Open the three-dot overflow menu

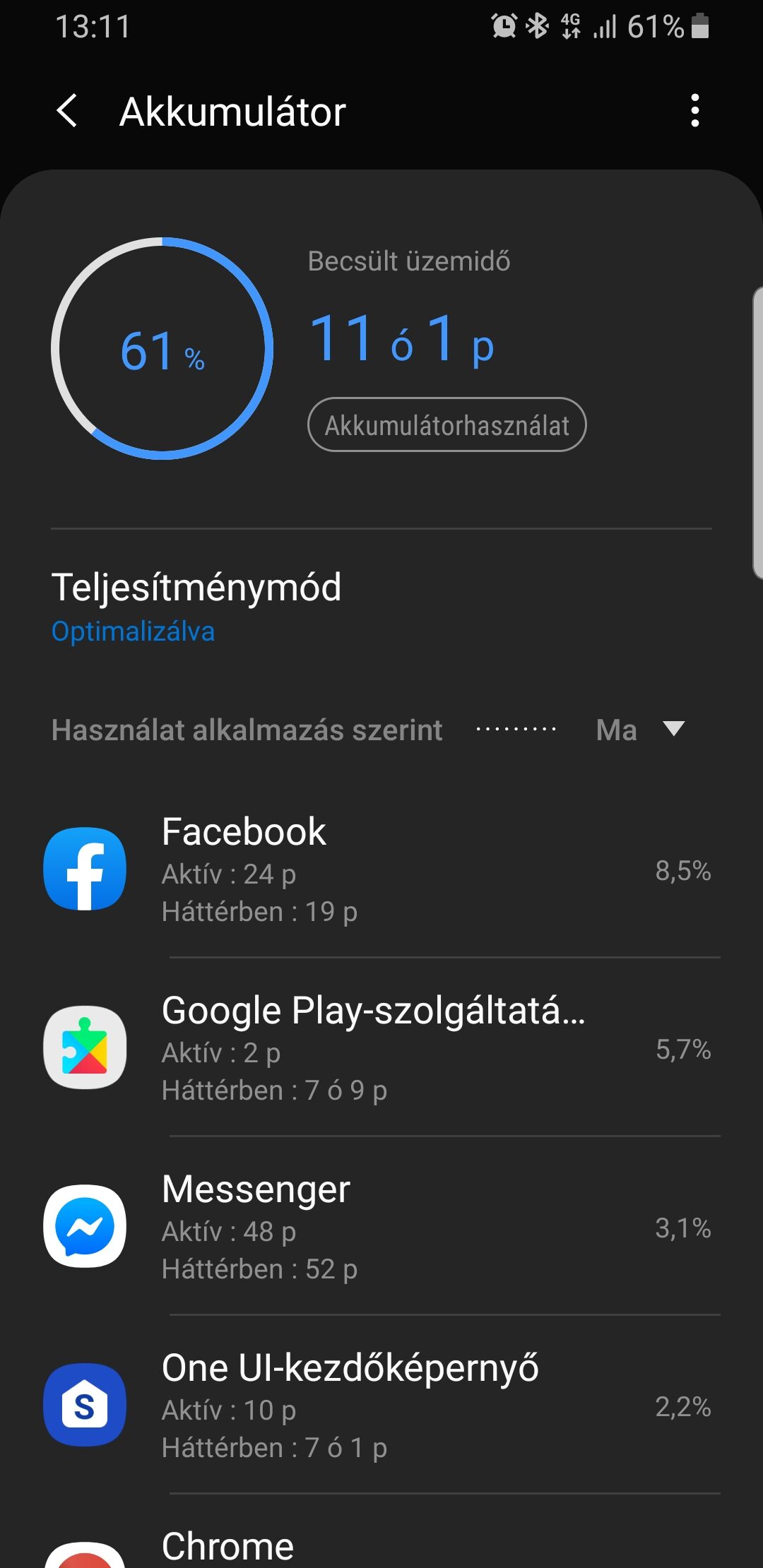pyautogui.click(x=695, y=111)
